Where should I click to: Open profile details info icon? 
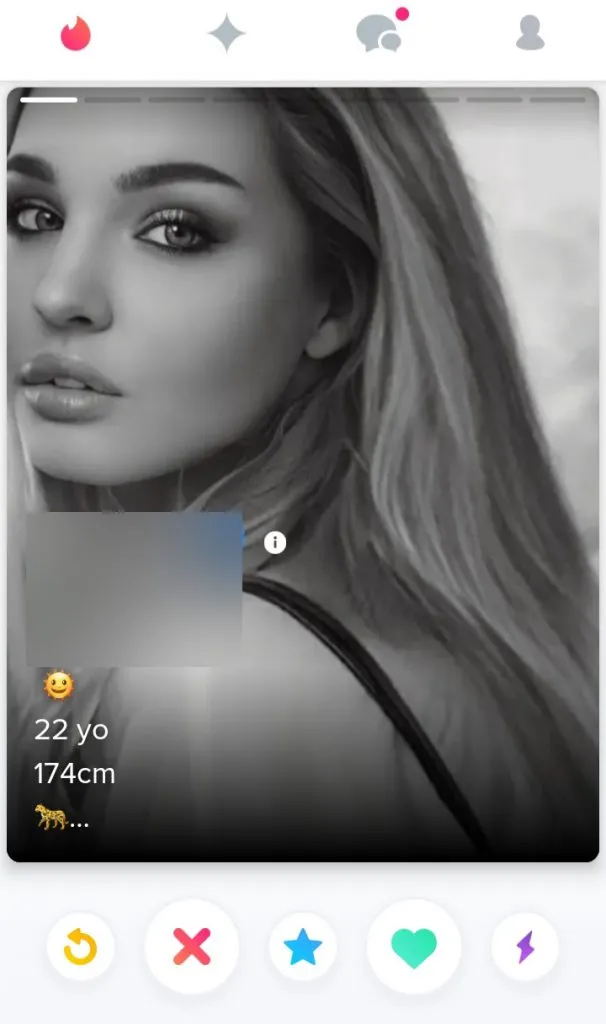tap(275, 543)
